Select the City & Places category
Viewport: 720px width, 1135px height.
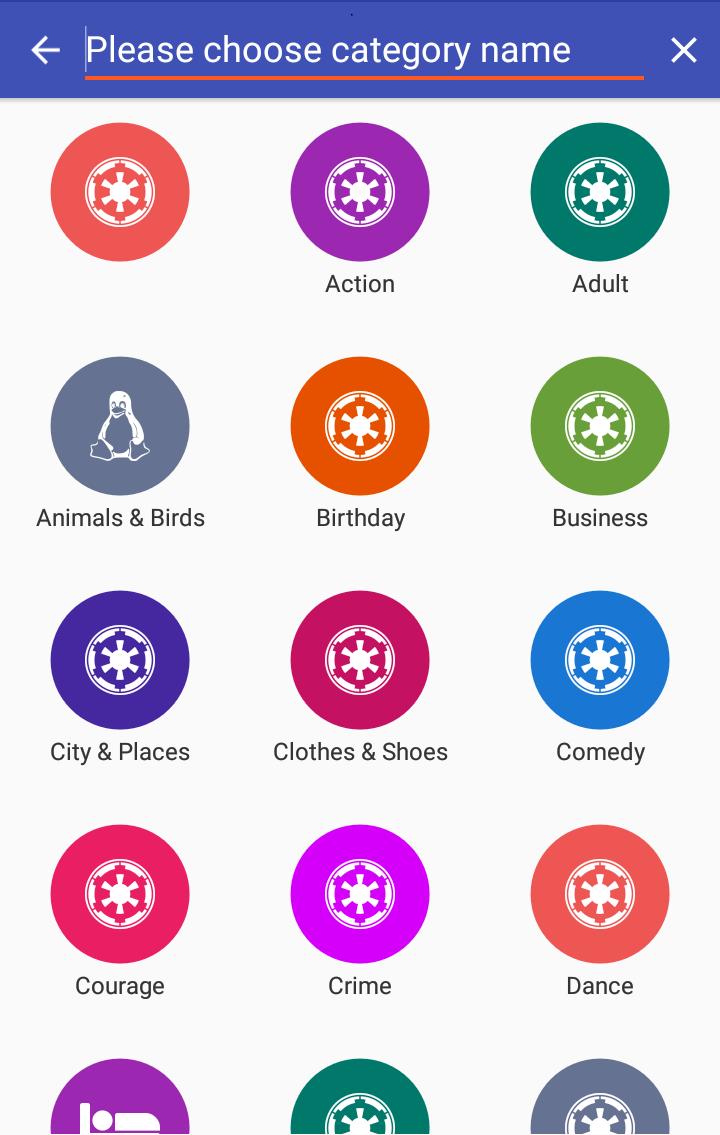click(120, 661)
